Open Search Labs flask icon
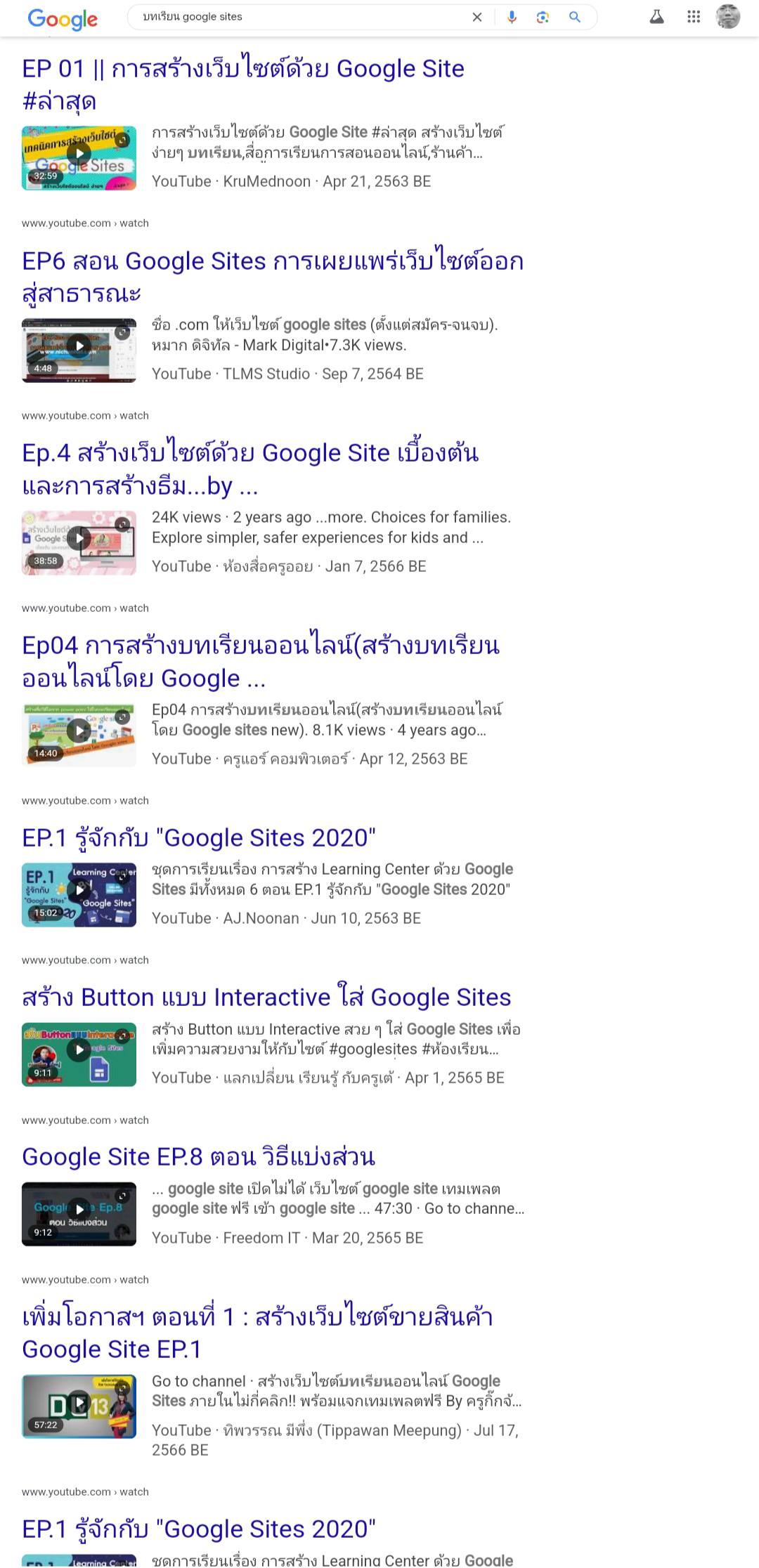The height and width of the screenshot is (1568, 759). tap(656, 17)
